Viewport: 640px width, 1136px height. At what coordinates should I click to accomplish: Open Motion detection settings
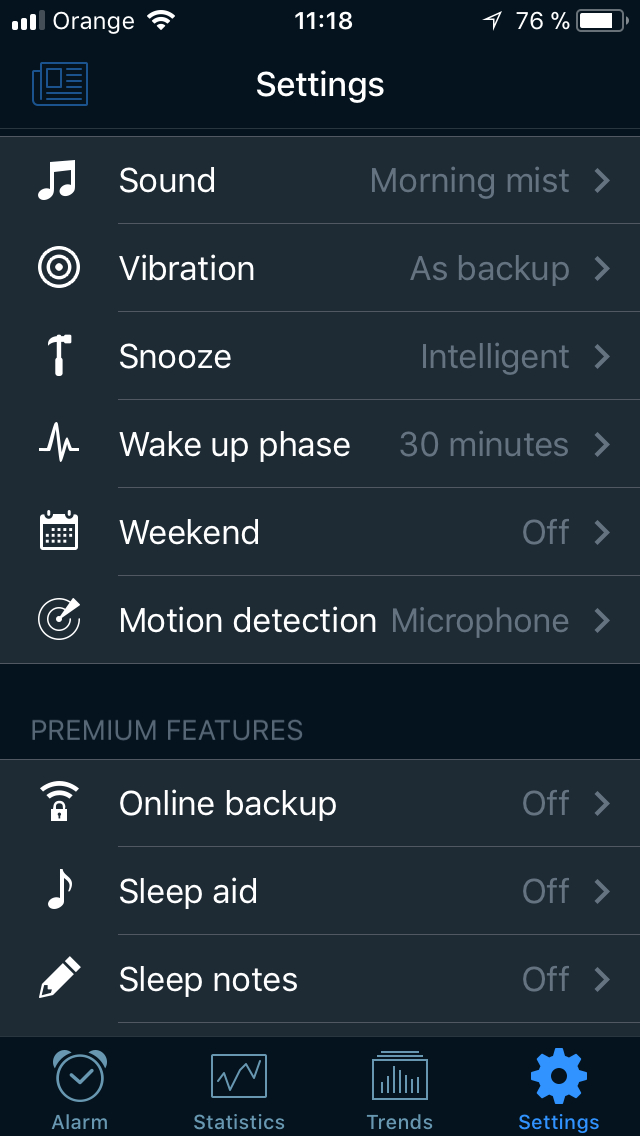[320, 620]
